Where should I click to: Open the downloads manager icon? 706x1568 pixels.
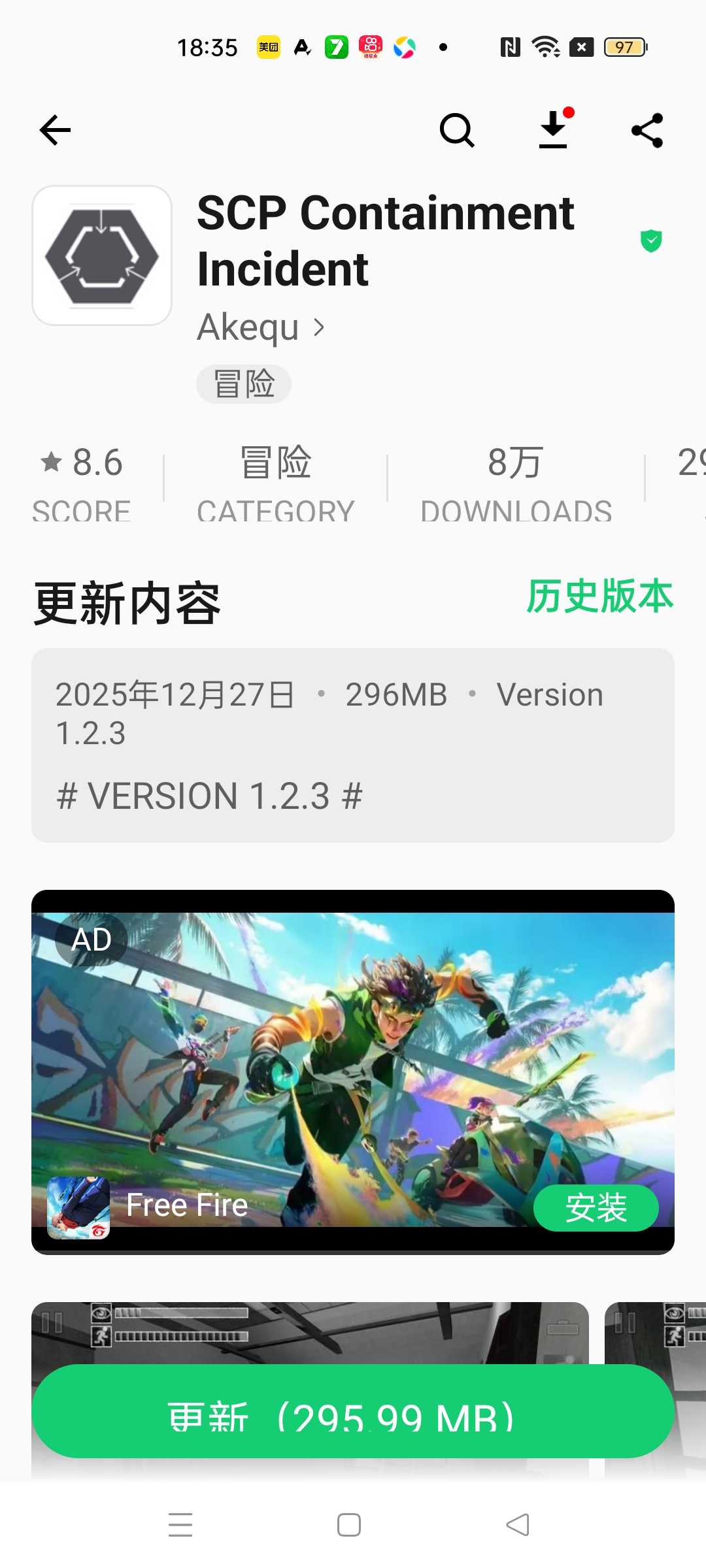coord(554,129)
